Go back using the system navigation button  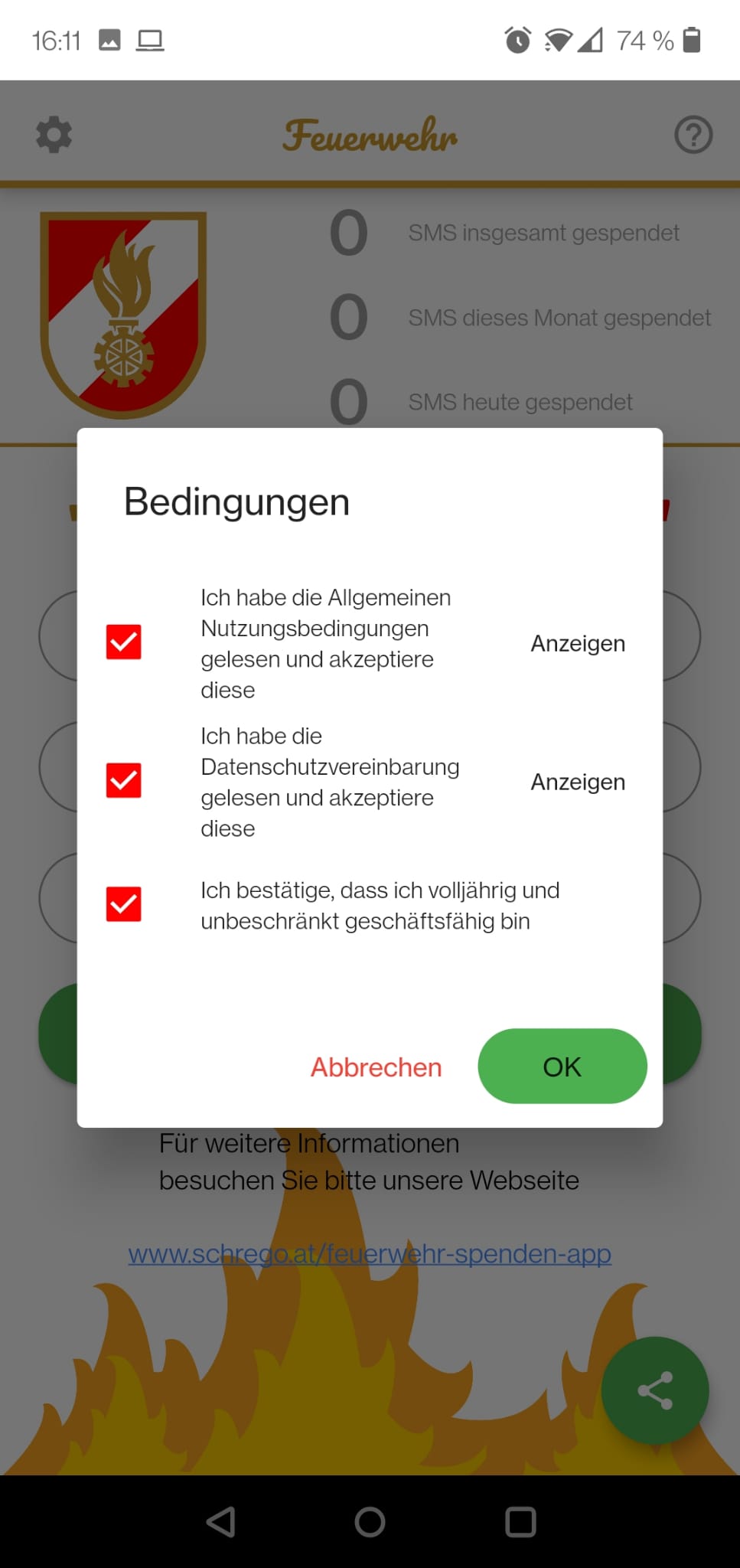point(221,1522)
